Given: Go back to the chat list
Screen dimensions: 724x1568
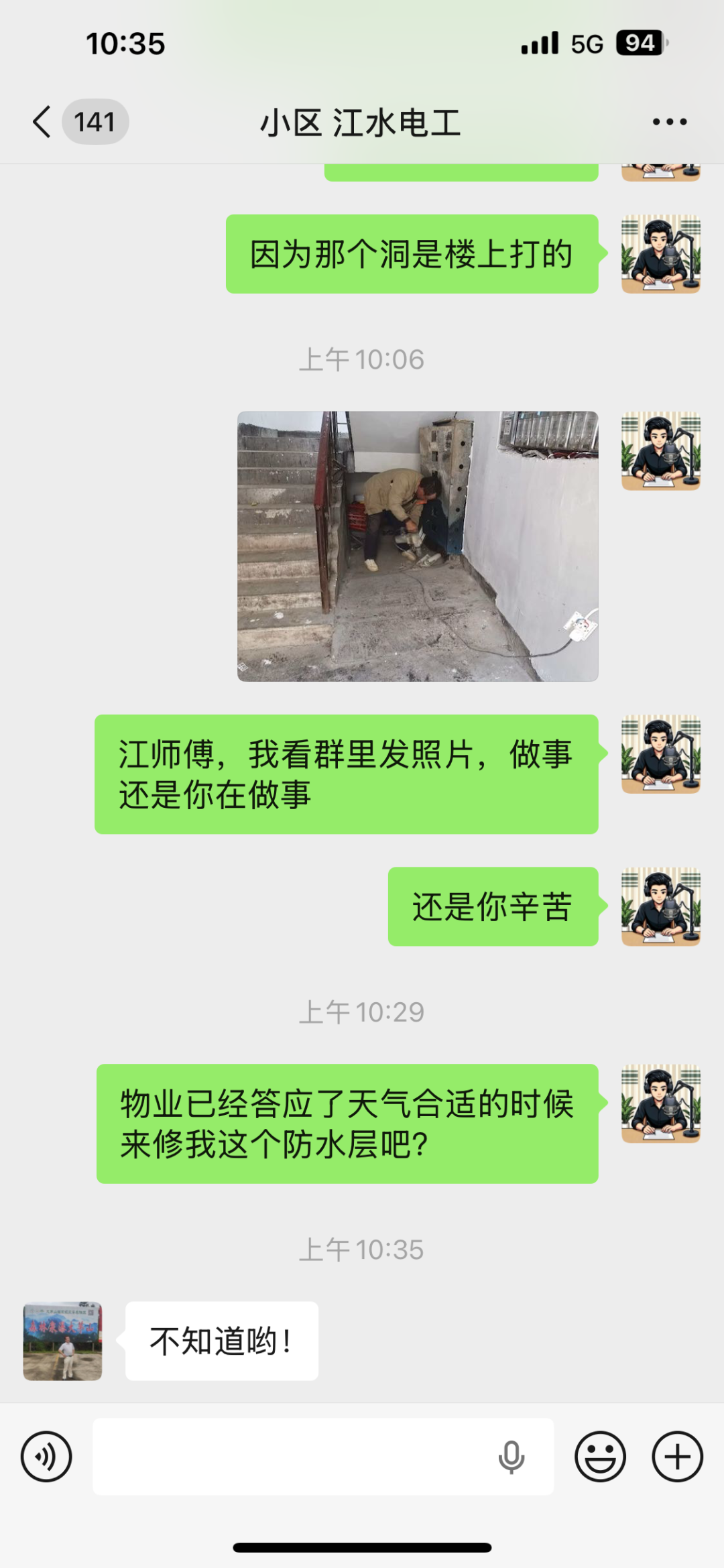Looking at the screenshot, I should pos(42,122).
